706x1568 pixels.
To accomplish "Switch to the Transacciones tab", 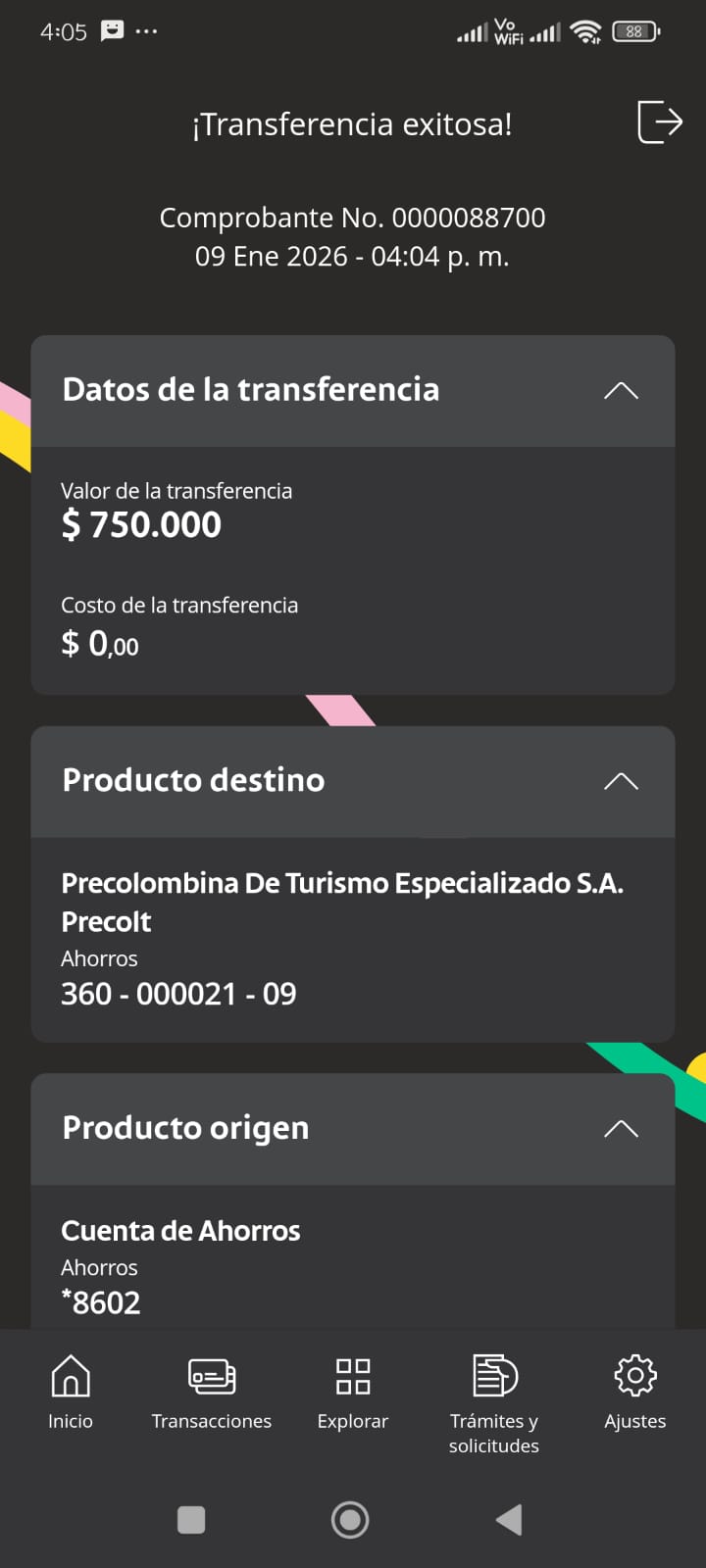I will [212, 1392].
